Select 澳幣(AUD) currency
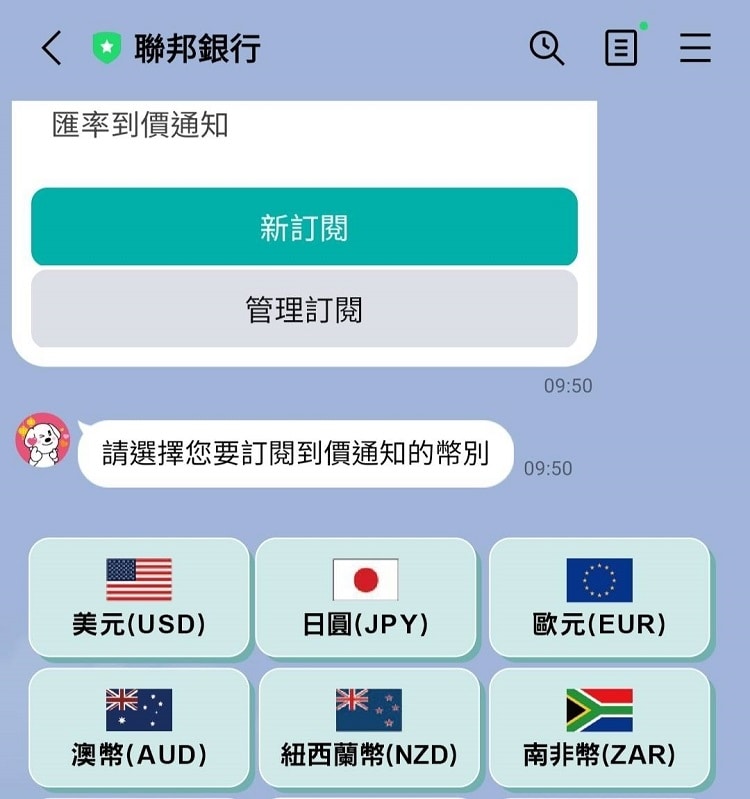The height and width of the screenshot is (799, 750). 139,727
